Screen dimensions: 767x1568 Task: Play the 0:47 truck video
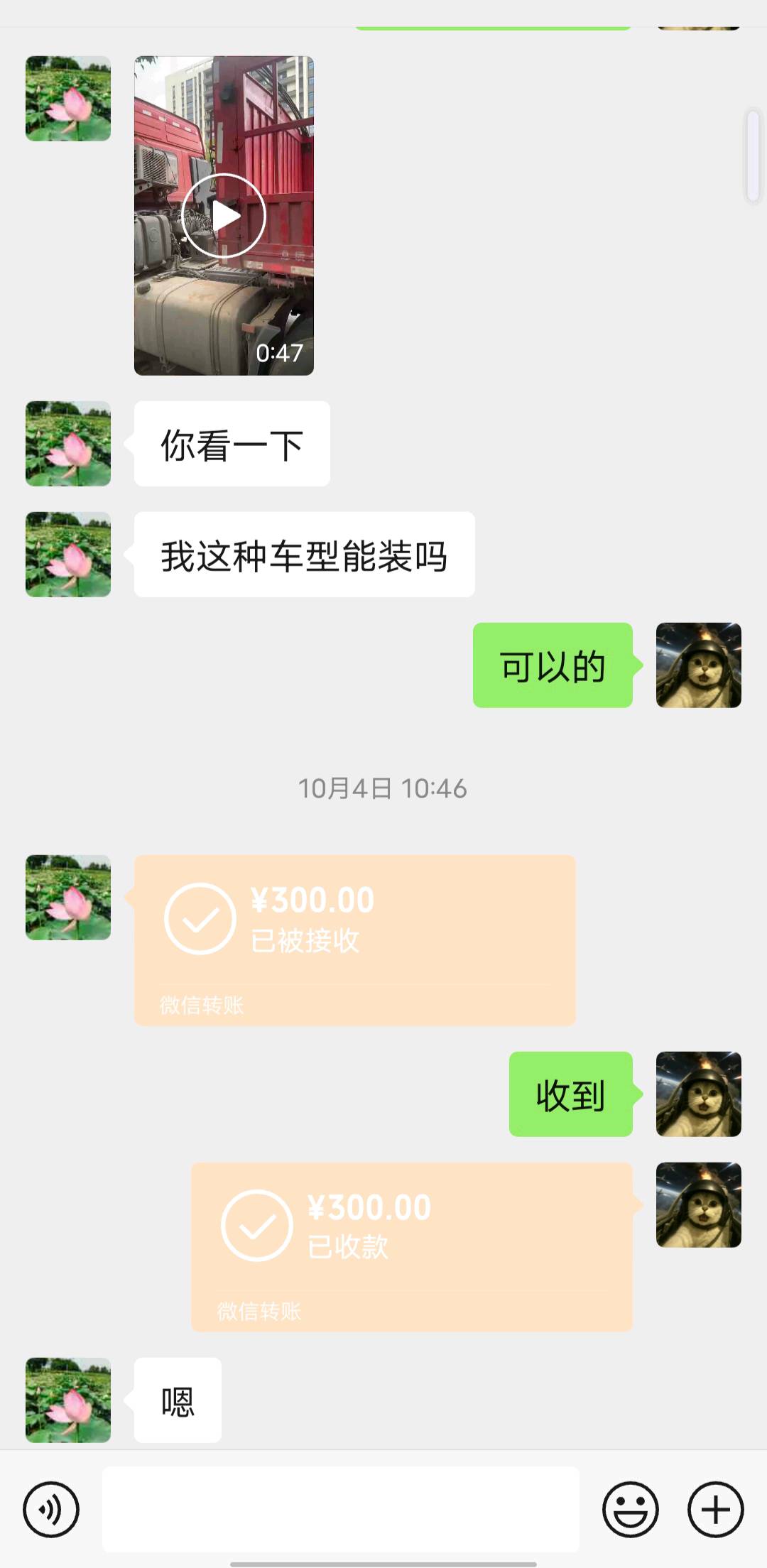(224, 216)
